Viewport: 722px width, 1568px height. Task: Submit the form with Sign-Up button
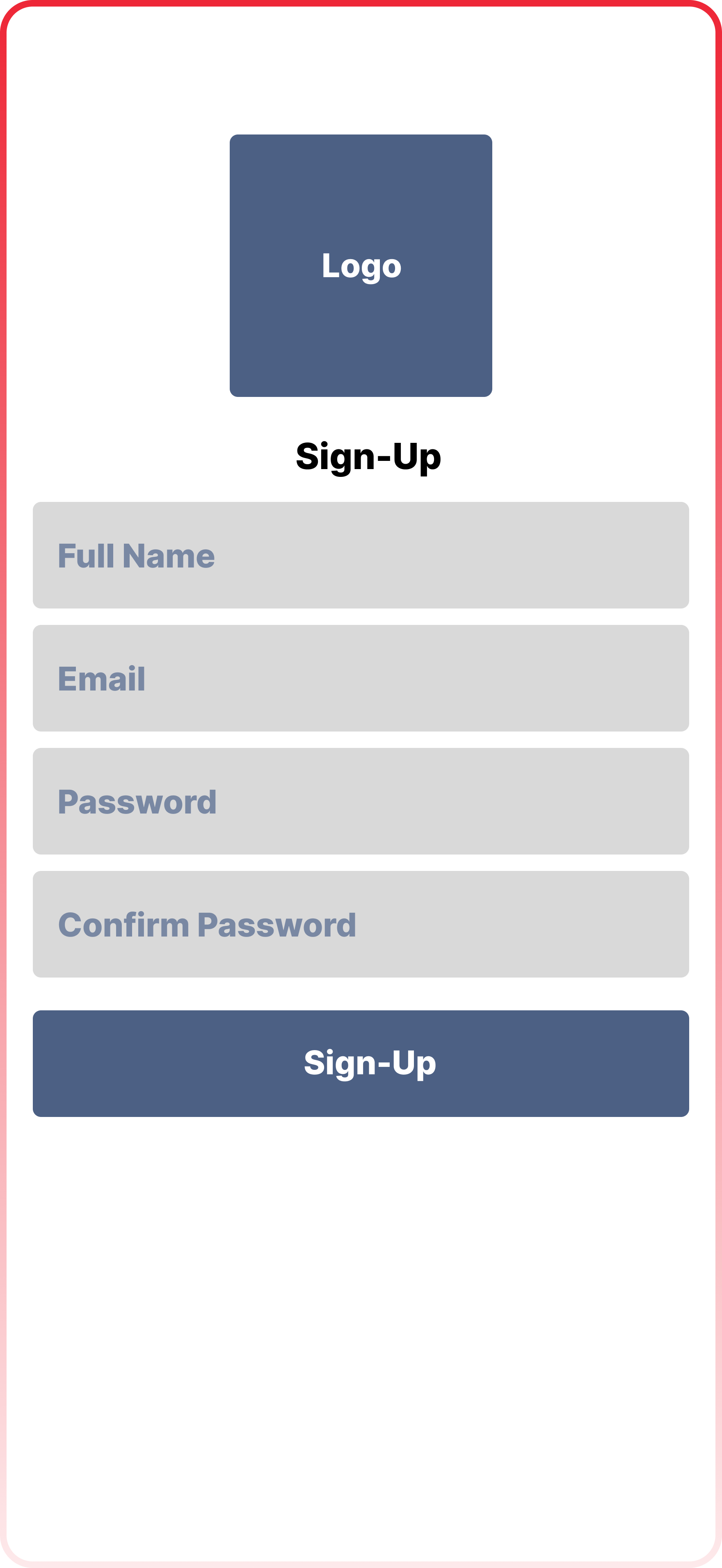click(361, 1063)
